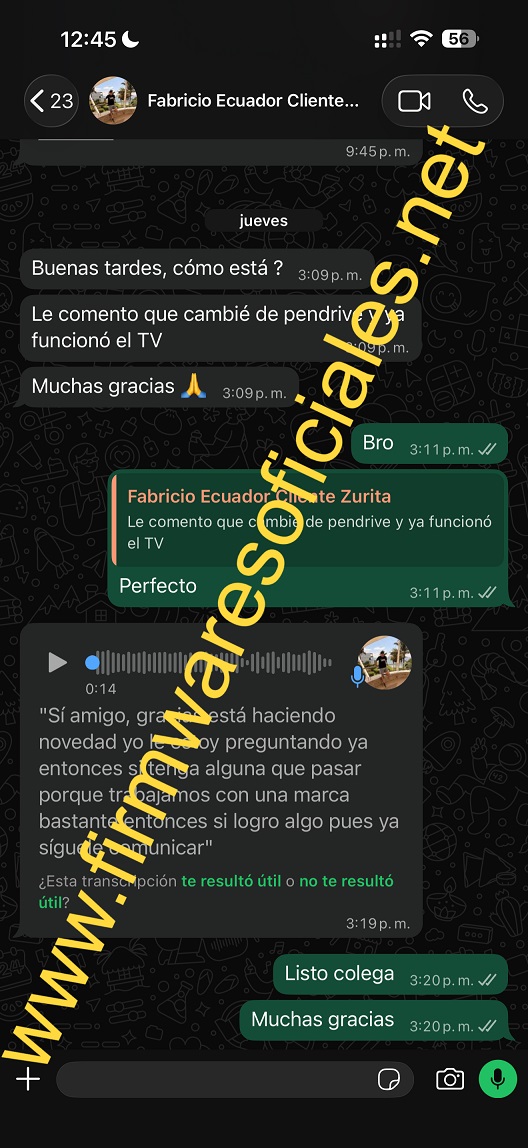Open the quoted pendrive message reply
Image resolution: width=528 pixels, height=1148 pixels.
click(308, 521)
